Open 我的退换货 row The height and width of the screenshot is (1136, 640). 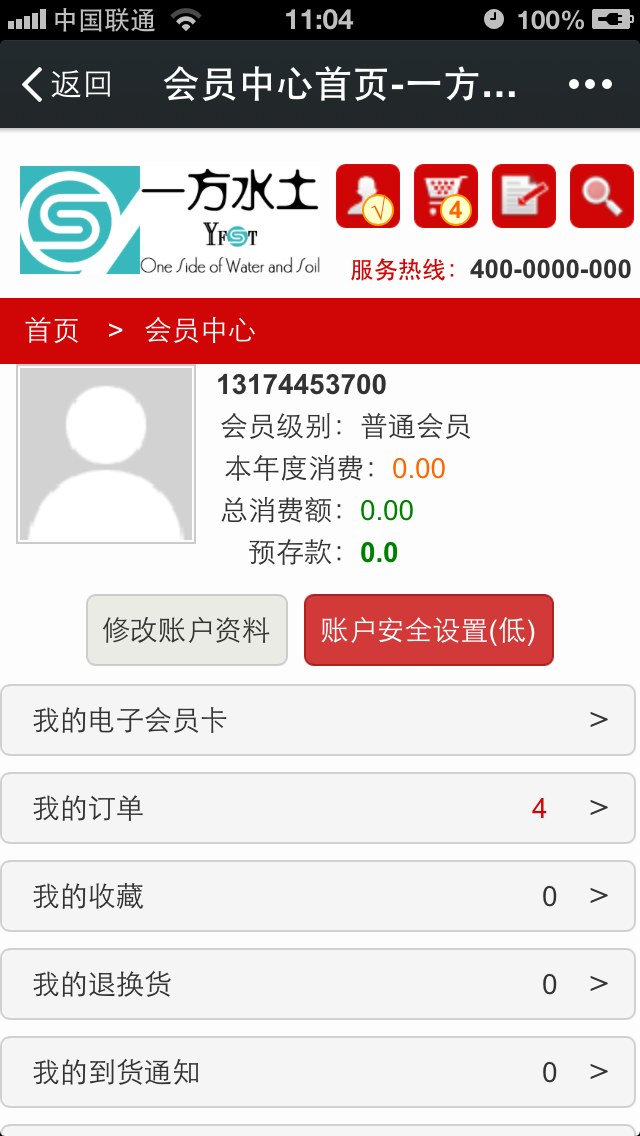pos(318,984)
